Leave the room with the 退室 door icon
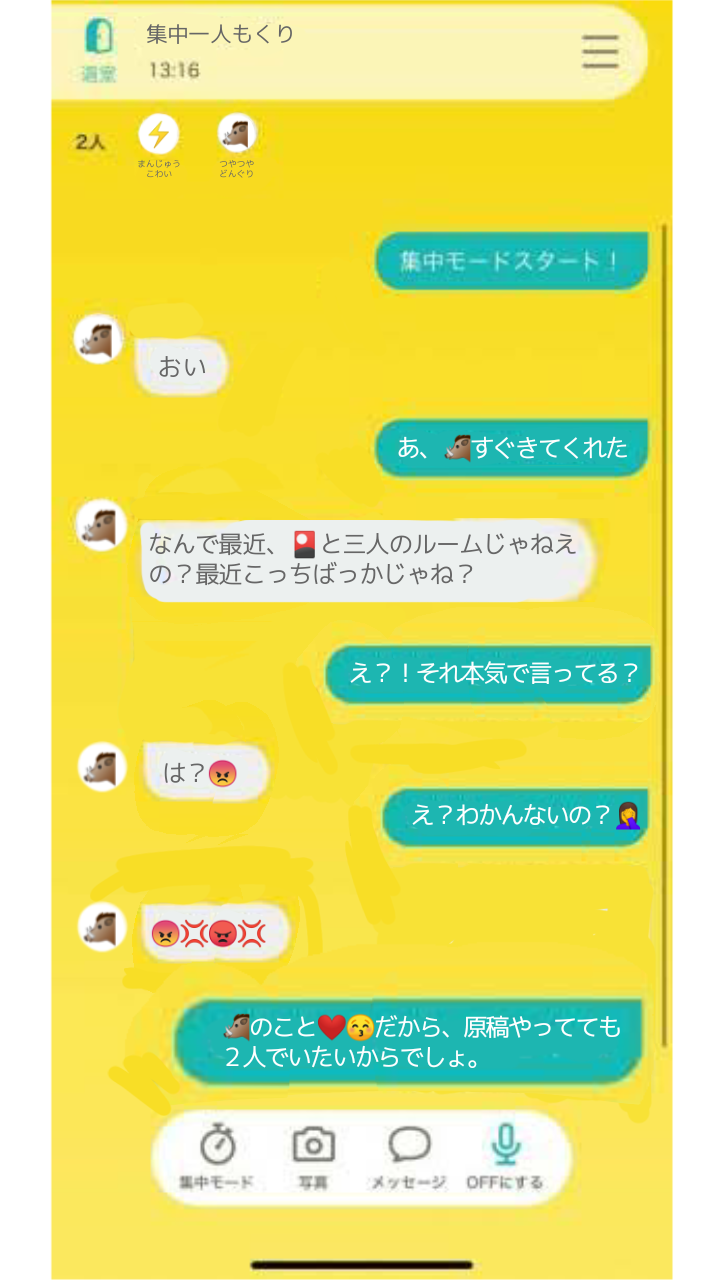This screenshot has height=1280, width=720. coord(99,48)
